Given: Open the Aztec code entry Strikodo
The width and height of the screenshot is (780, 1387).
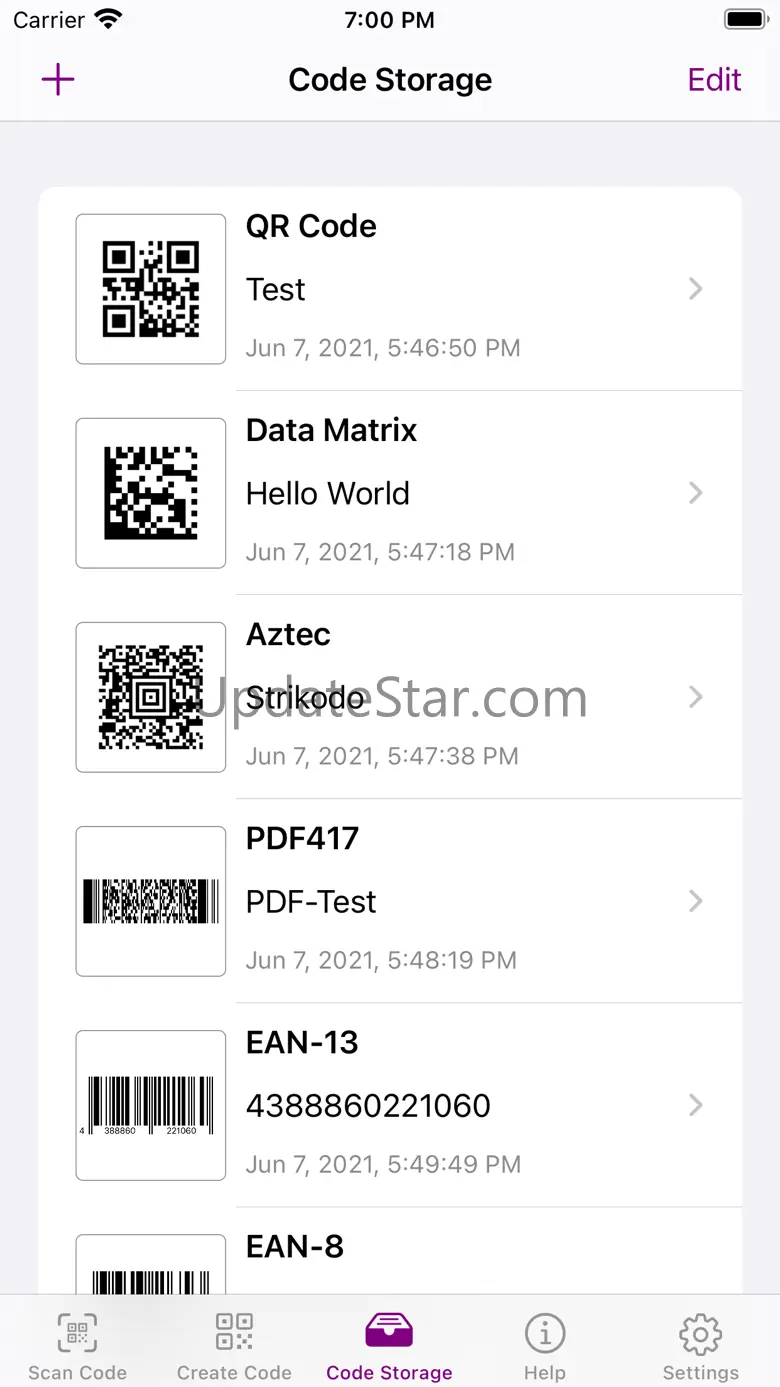Looking at the screenshot, I should (390, 697).
